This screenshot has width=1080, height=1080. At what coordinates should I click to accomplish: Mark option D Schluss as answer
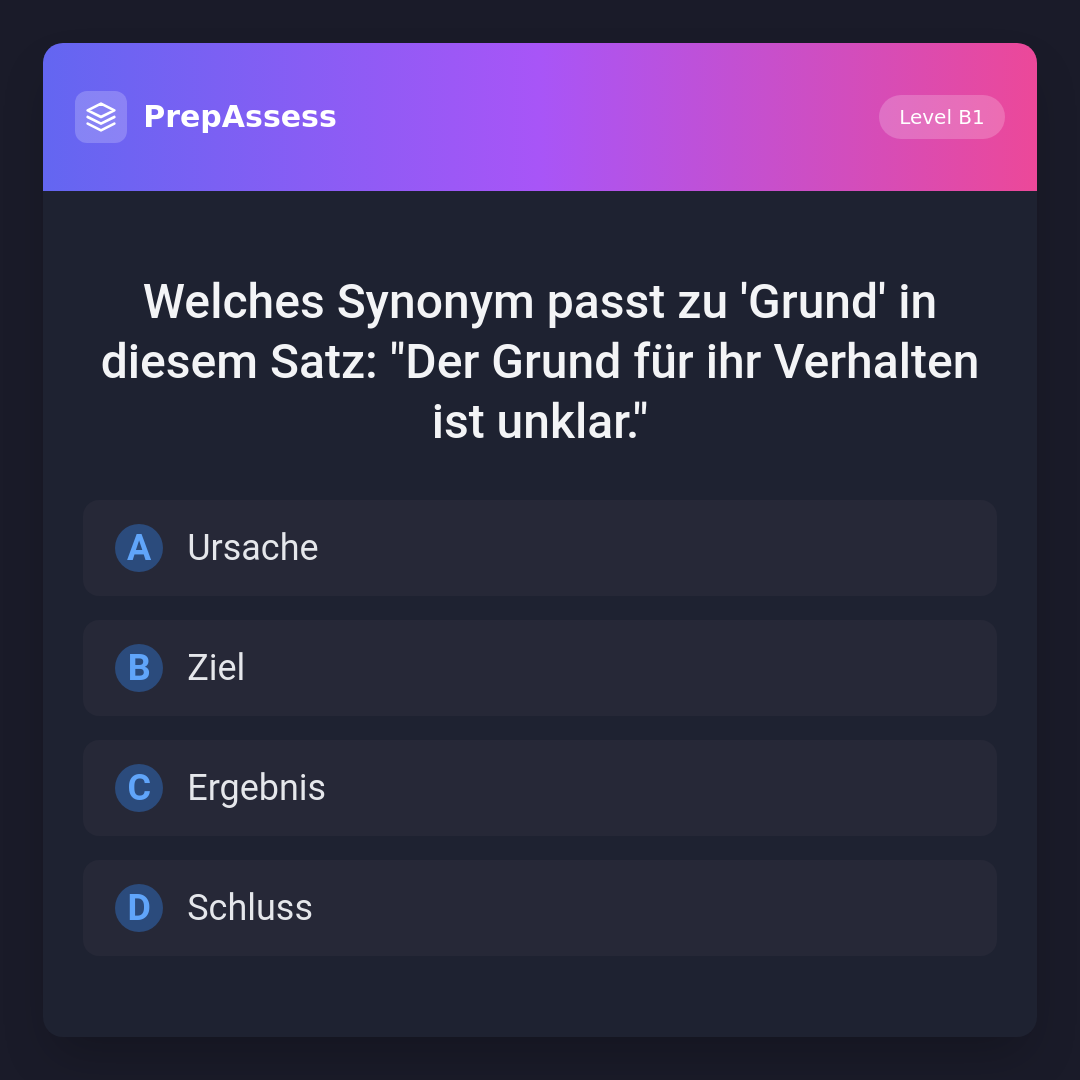540,908
